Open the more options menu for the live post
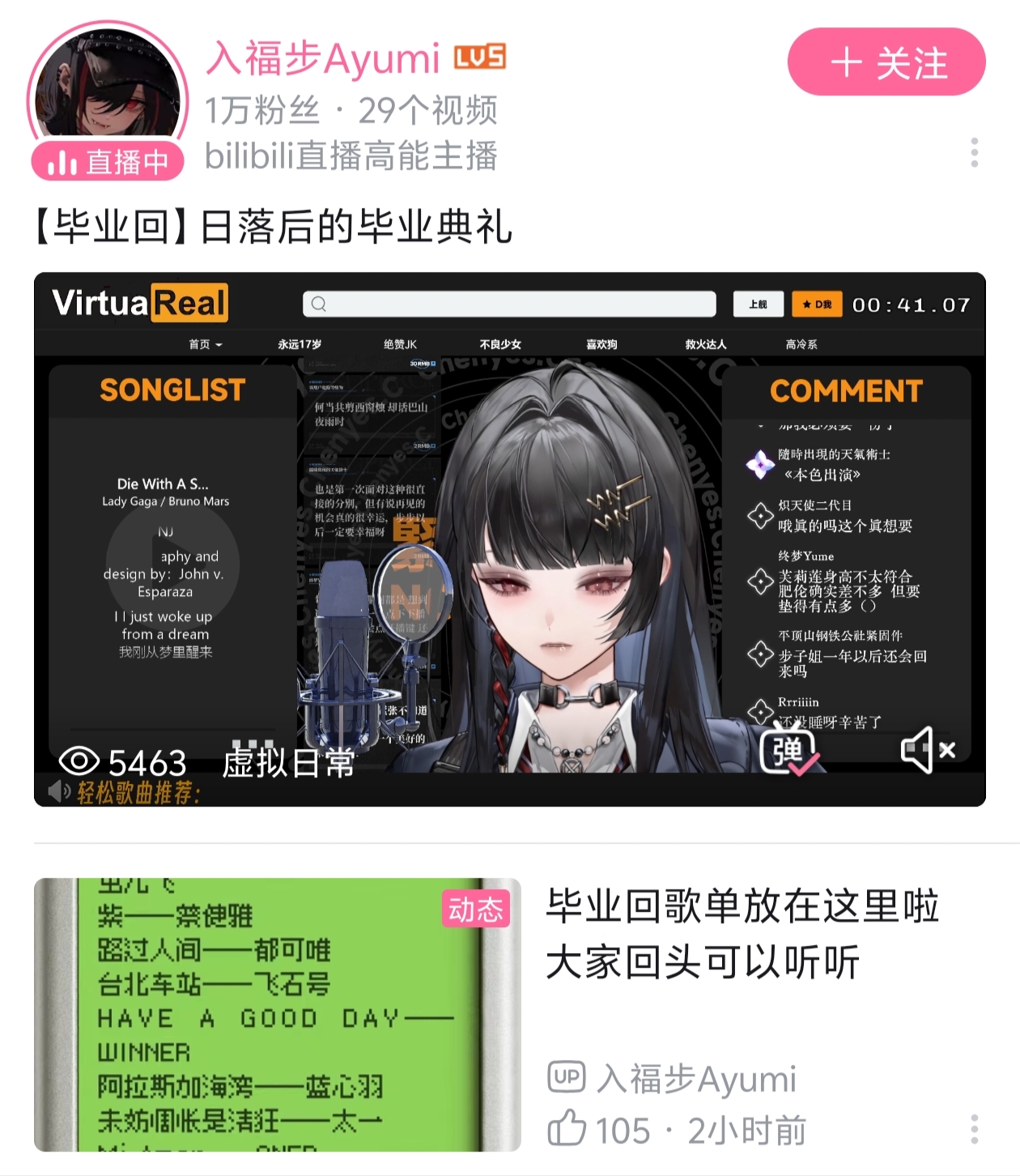 (975, 152)
